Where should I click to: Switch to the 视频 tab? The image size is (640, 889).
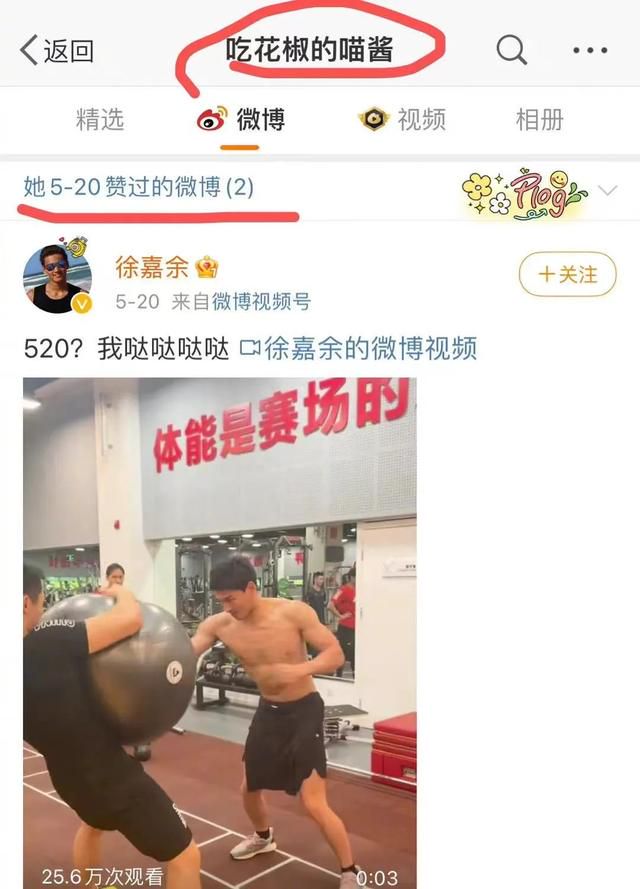pyautogui.click(x=402, y=120)
